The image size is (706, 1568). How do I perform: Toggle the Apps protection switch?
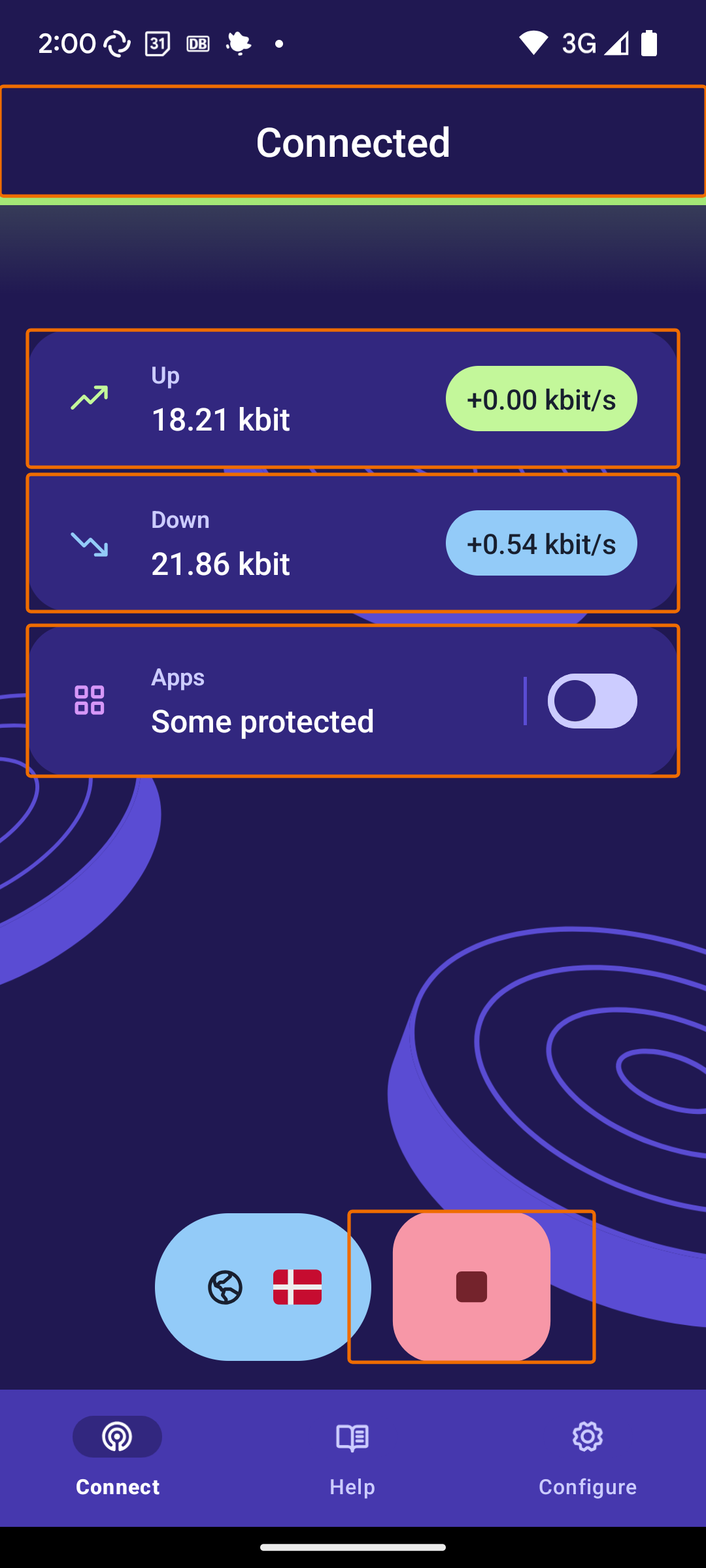[592, 701]
